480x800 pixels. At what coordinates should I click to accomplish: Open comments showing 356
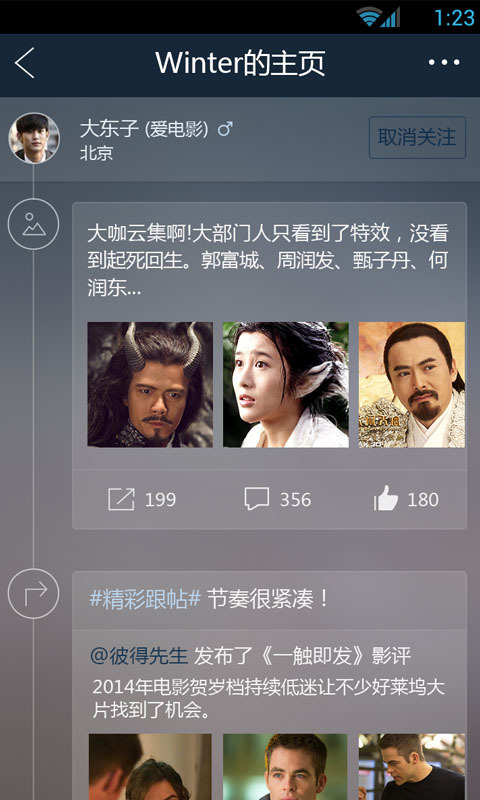click(x=277, y=499)
